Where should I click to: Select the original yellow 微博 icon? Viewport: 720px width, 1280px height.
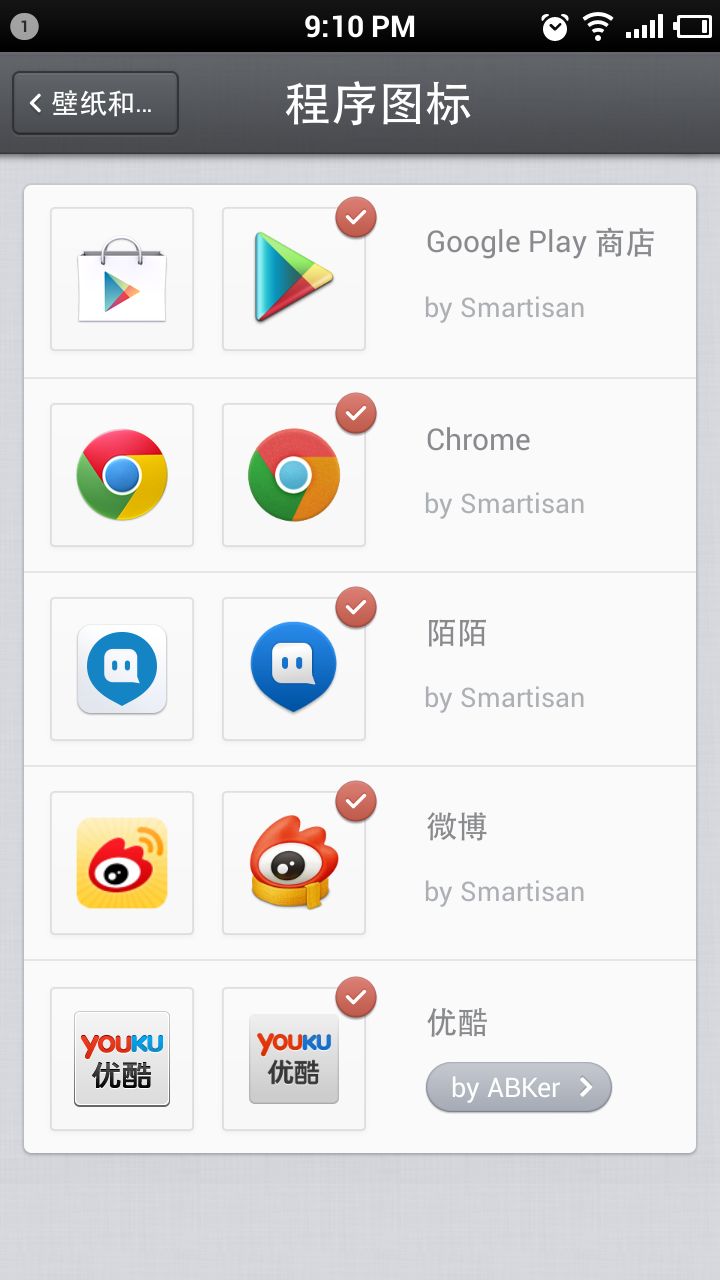click(x=122, y=863)
